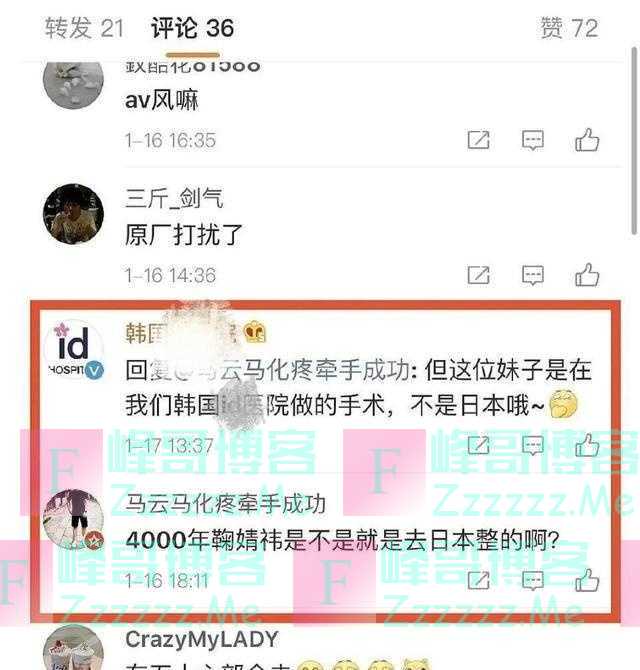Switch to the 转发 21 tab

point(84,28)
